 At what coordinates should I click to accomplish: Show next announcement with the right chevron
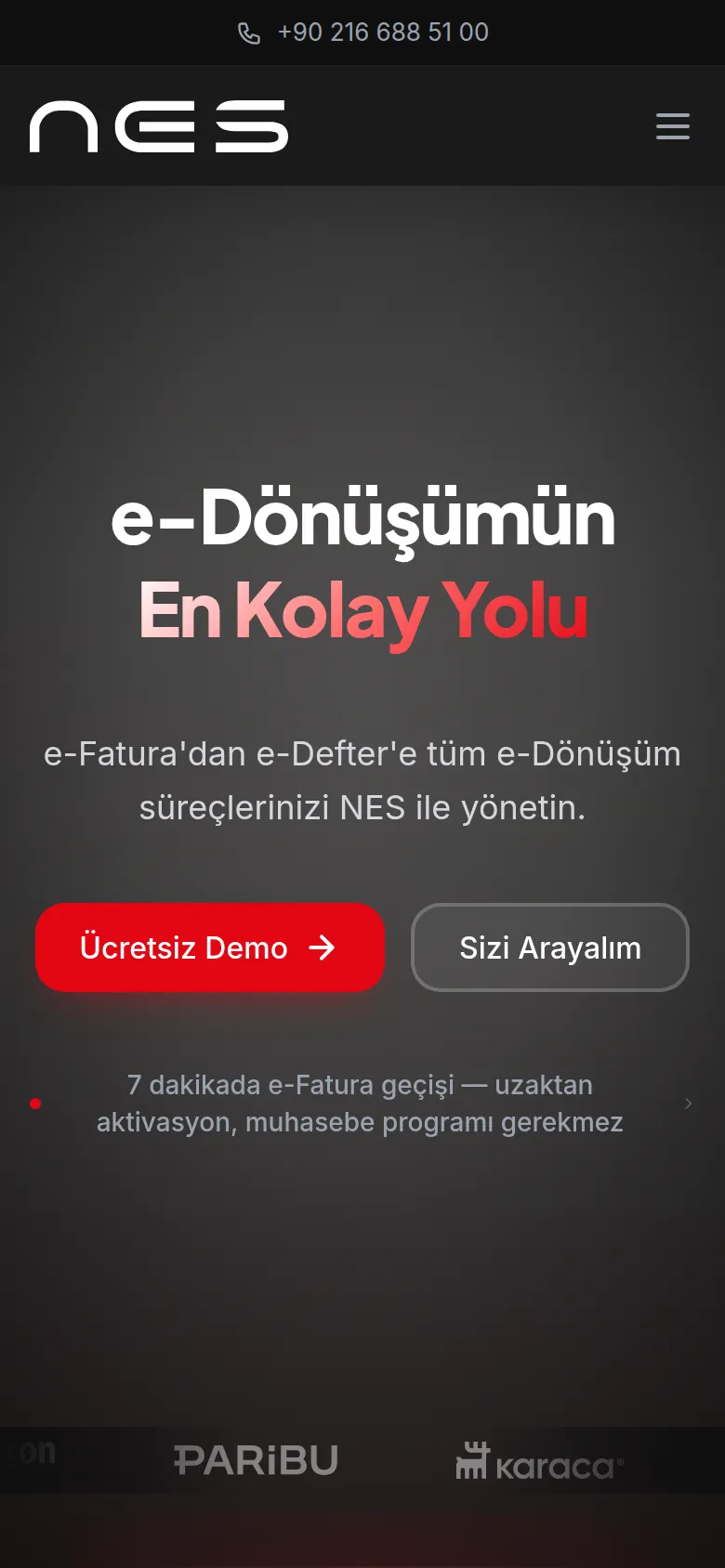pos(688,1104)
